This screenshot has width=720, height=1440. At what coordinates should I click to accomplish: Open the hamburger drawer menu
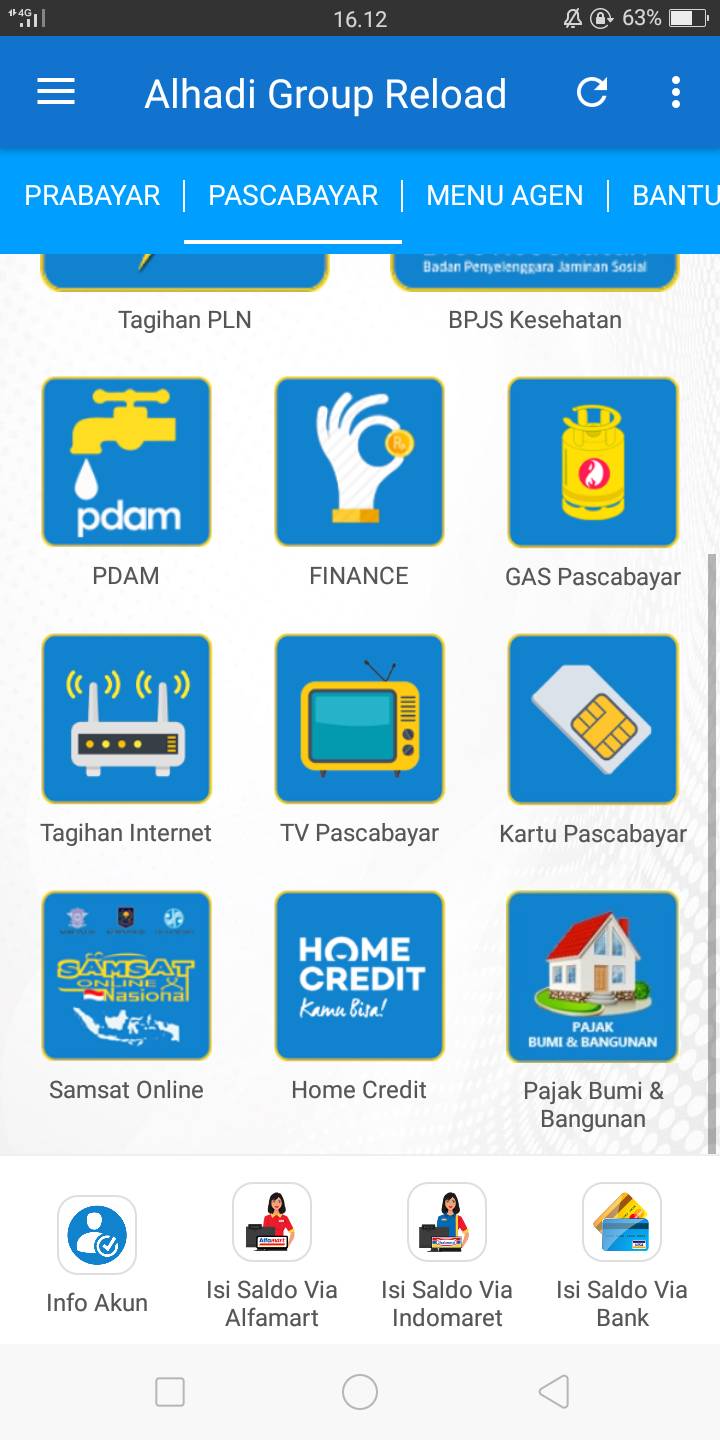pyautogui.click(x=56, y=93)
